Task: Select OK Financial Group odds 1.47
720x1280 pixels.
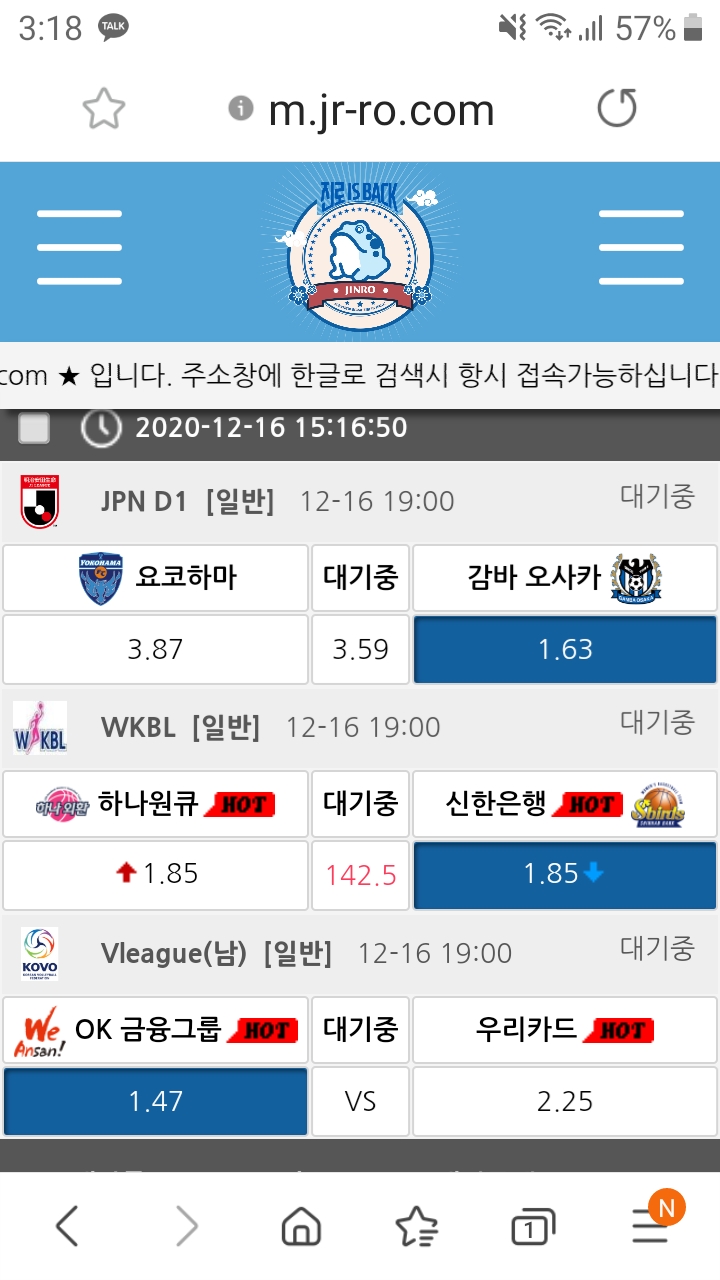Action: click(155, 1102)
